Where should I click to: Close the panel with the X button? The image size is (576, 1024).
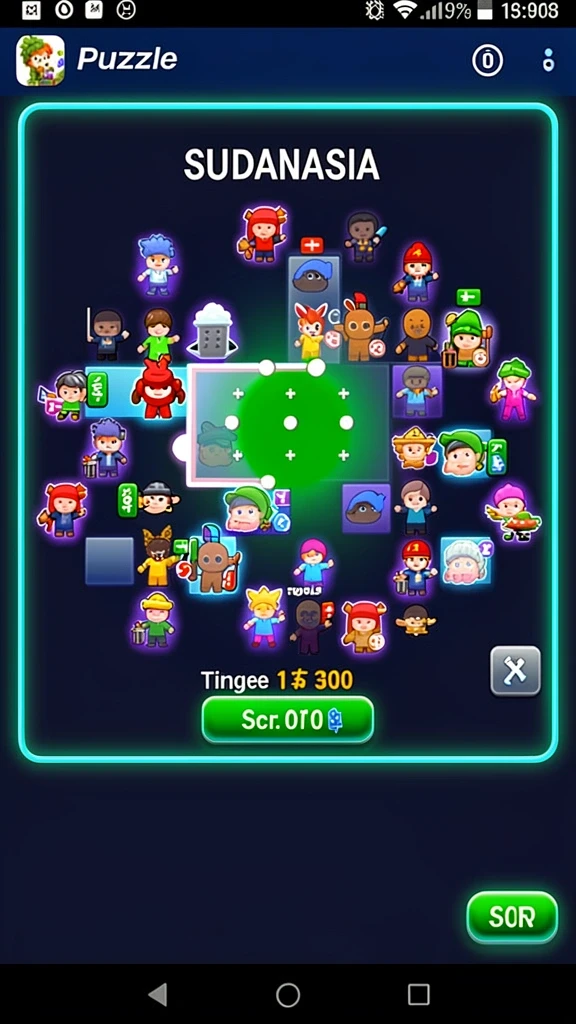515,671
